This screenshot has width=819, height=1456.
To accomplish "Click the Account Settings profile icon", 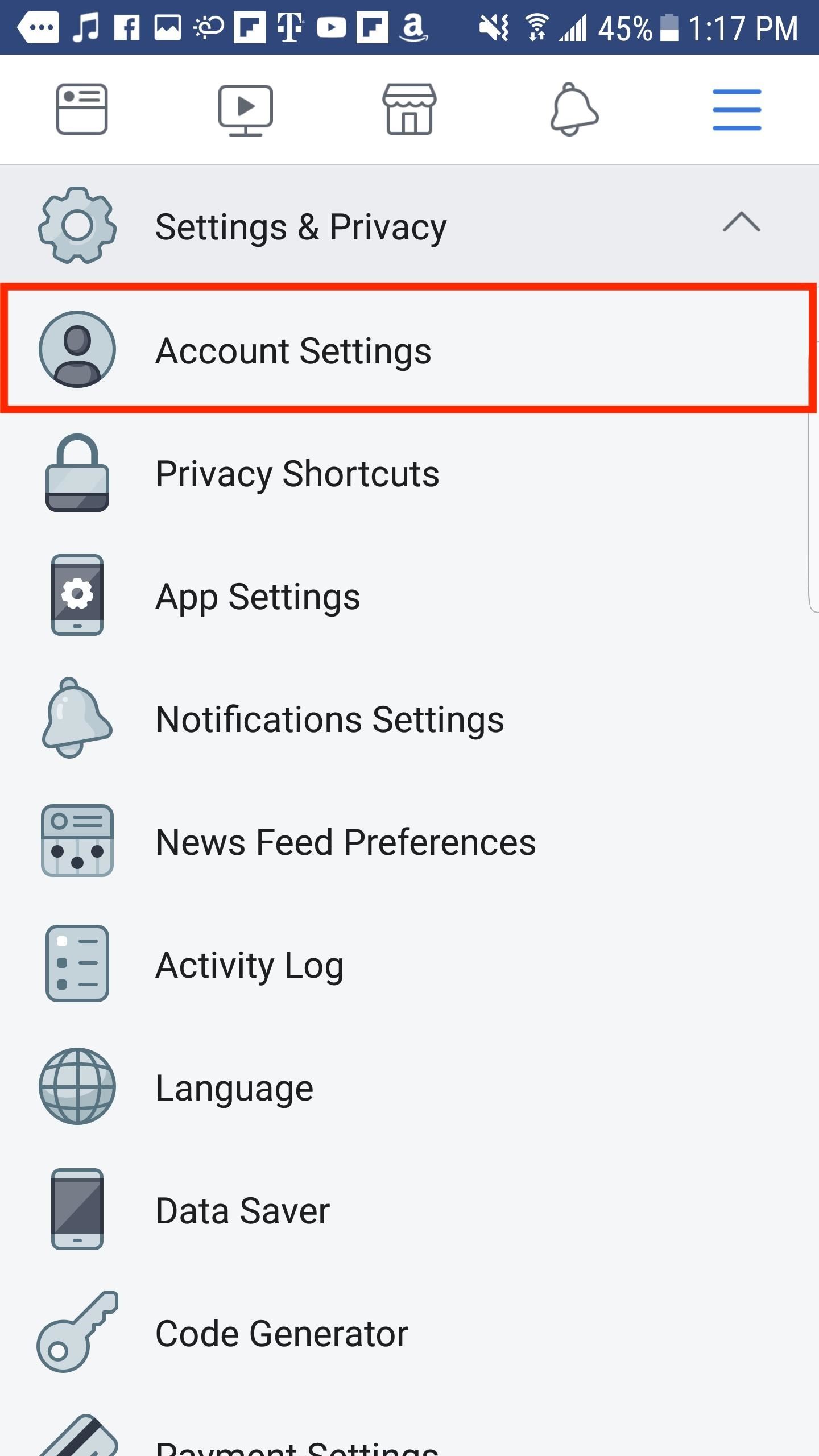I will point(77,350).
